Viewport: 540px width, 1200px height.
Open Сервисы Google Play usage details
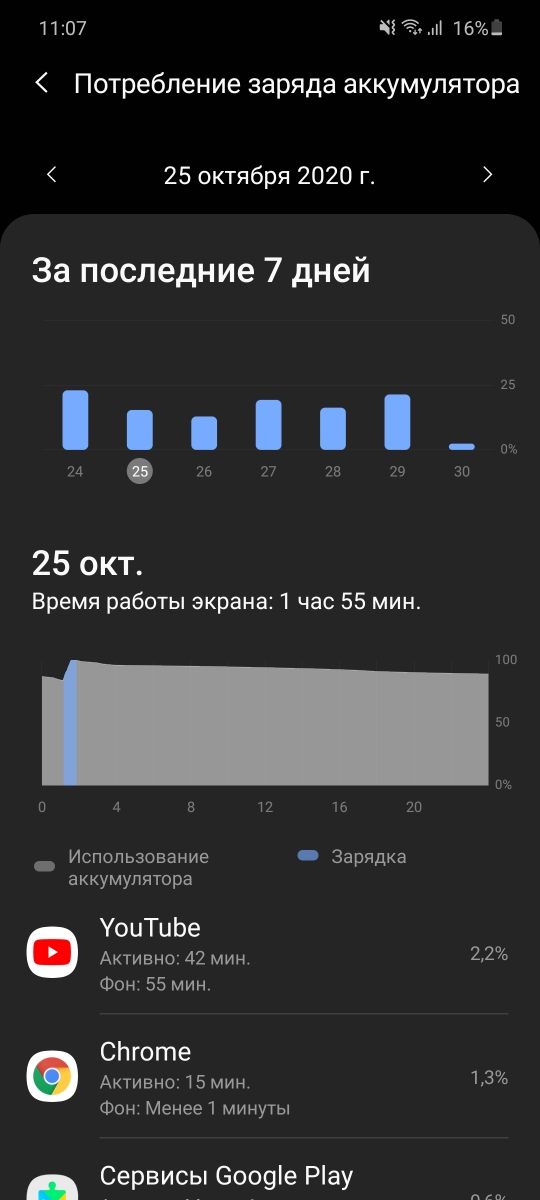(x=270, y=1170)
